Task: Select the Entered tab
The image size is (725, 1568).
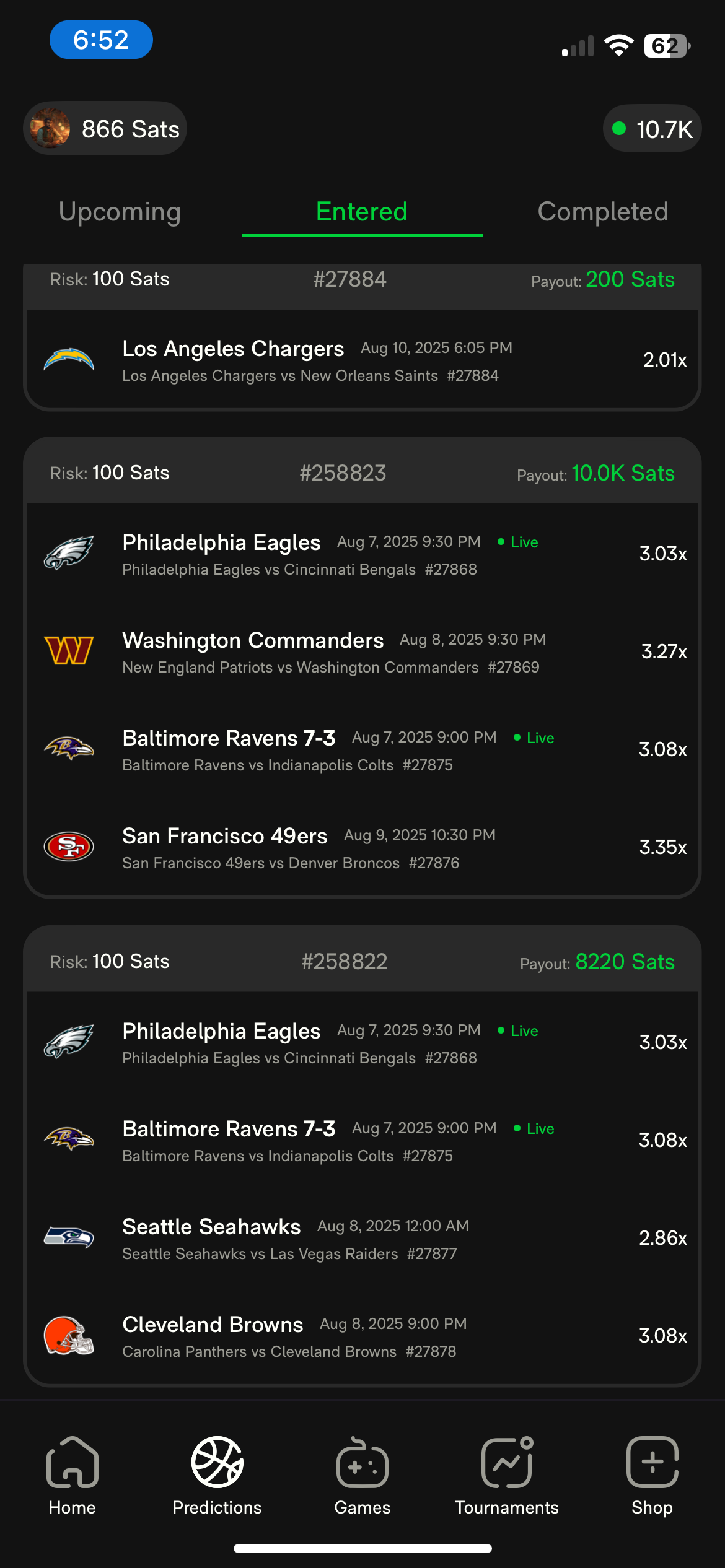Action: tap(362, 212)
